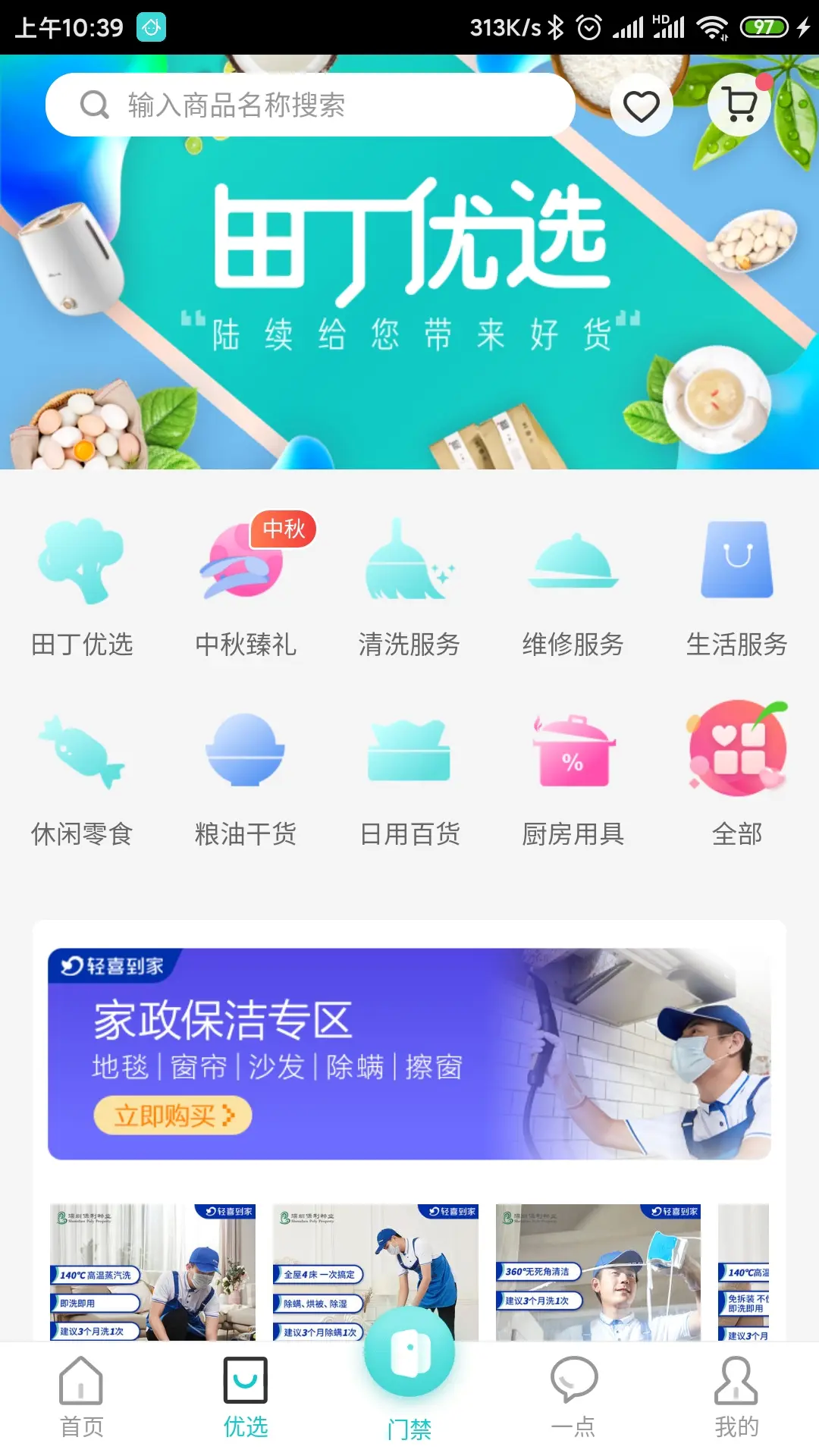Image resolution: width=819 pixels, height=1456 pixels.
Task: Open the 厨房用具 pink pot icon
Action: coord(573,773)
